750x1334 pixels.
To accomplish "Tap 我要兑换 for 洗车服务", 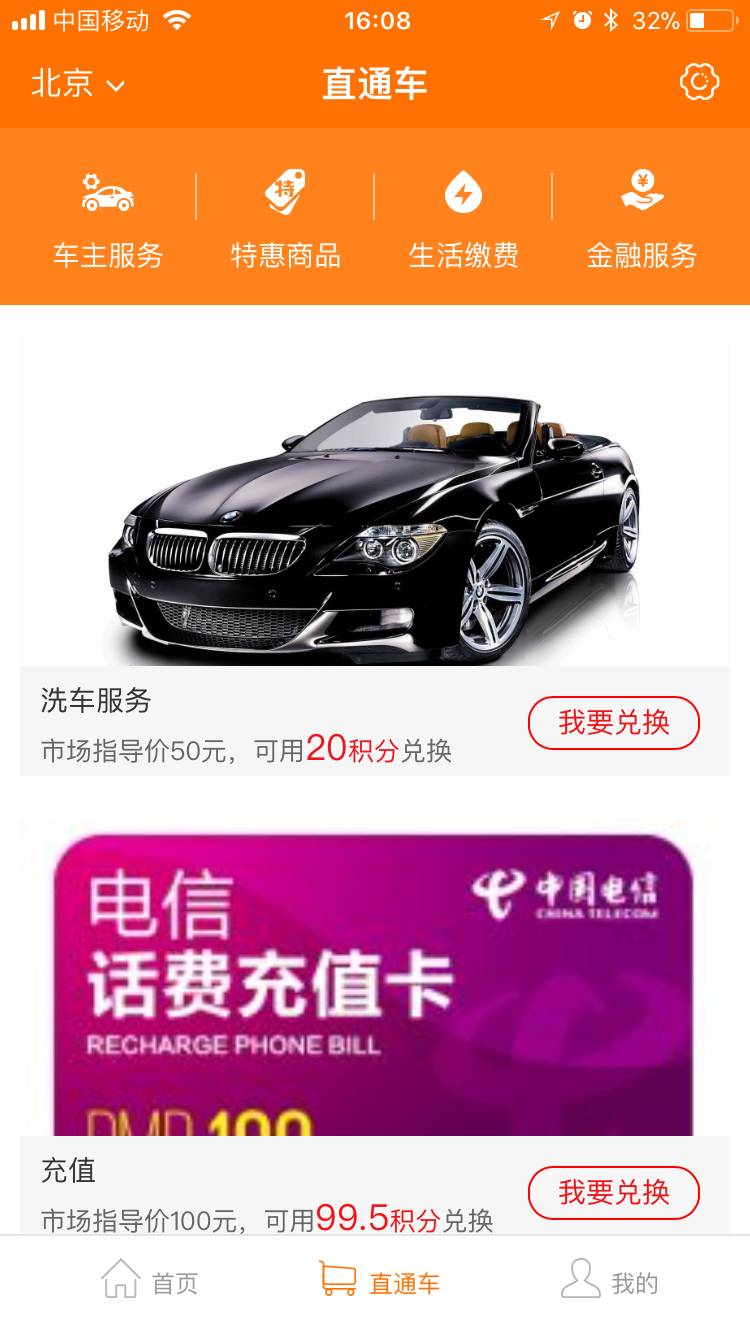I will pos(613,722).
